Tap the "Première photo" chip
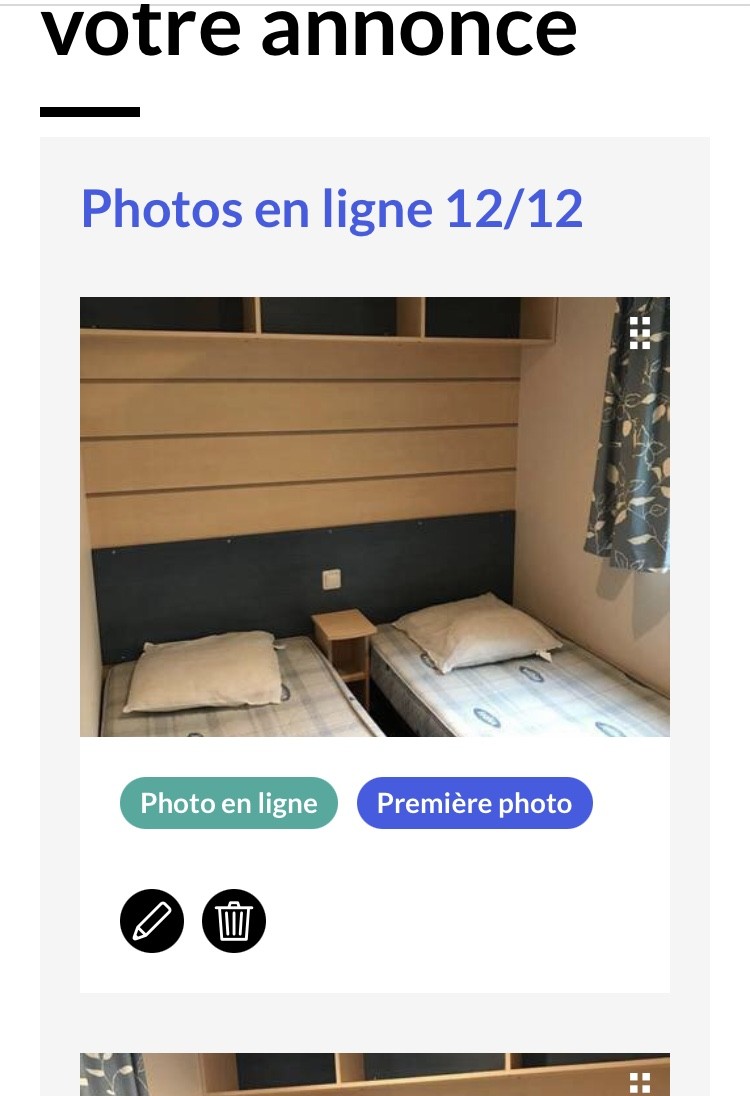This screenshot has height=1096, width=750. pyautogui.click(x=474, y=803)
